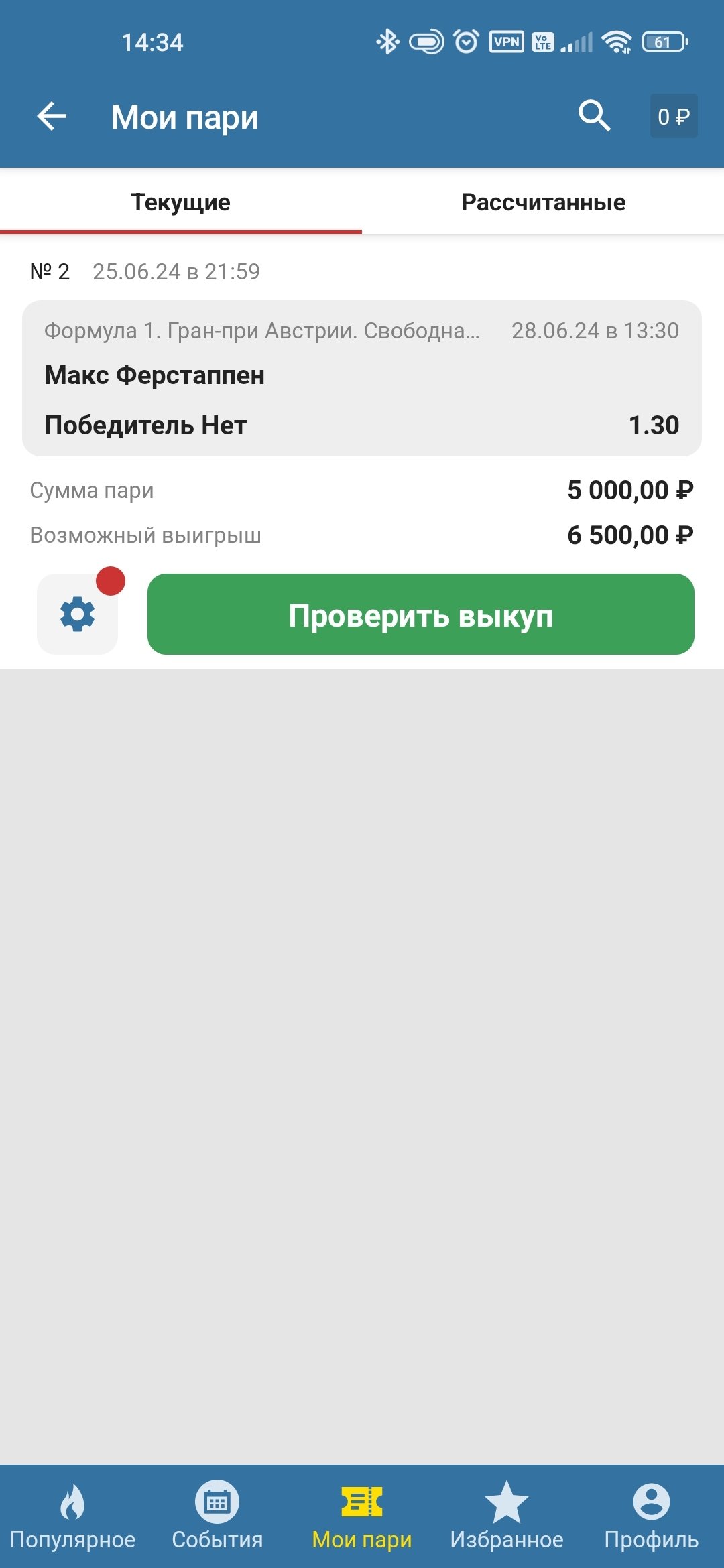Open bet settings gear icon
This screenshot has height=1568, width=724.
click(x=78, y=614)
